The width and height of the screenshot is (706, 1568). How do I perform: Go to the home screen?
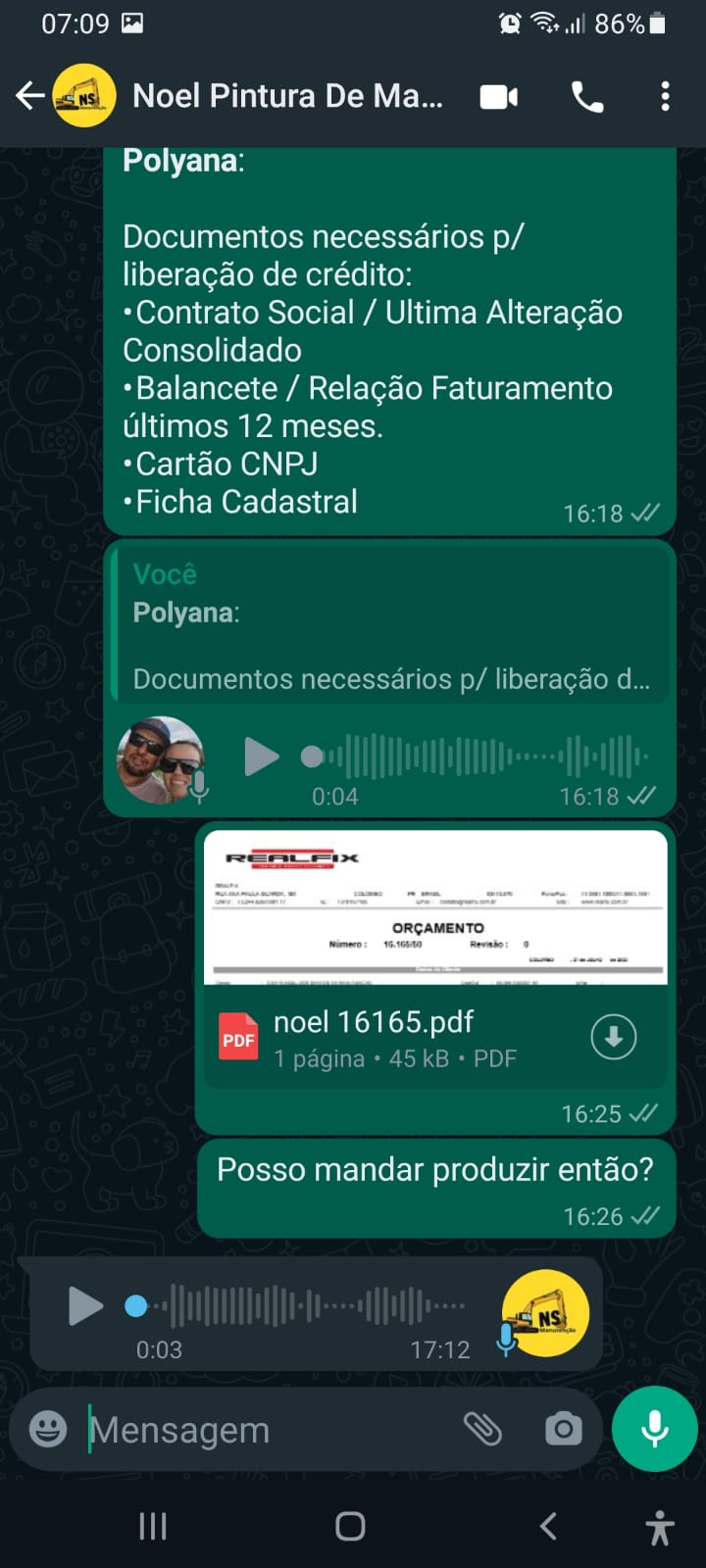coord(350,1525)
